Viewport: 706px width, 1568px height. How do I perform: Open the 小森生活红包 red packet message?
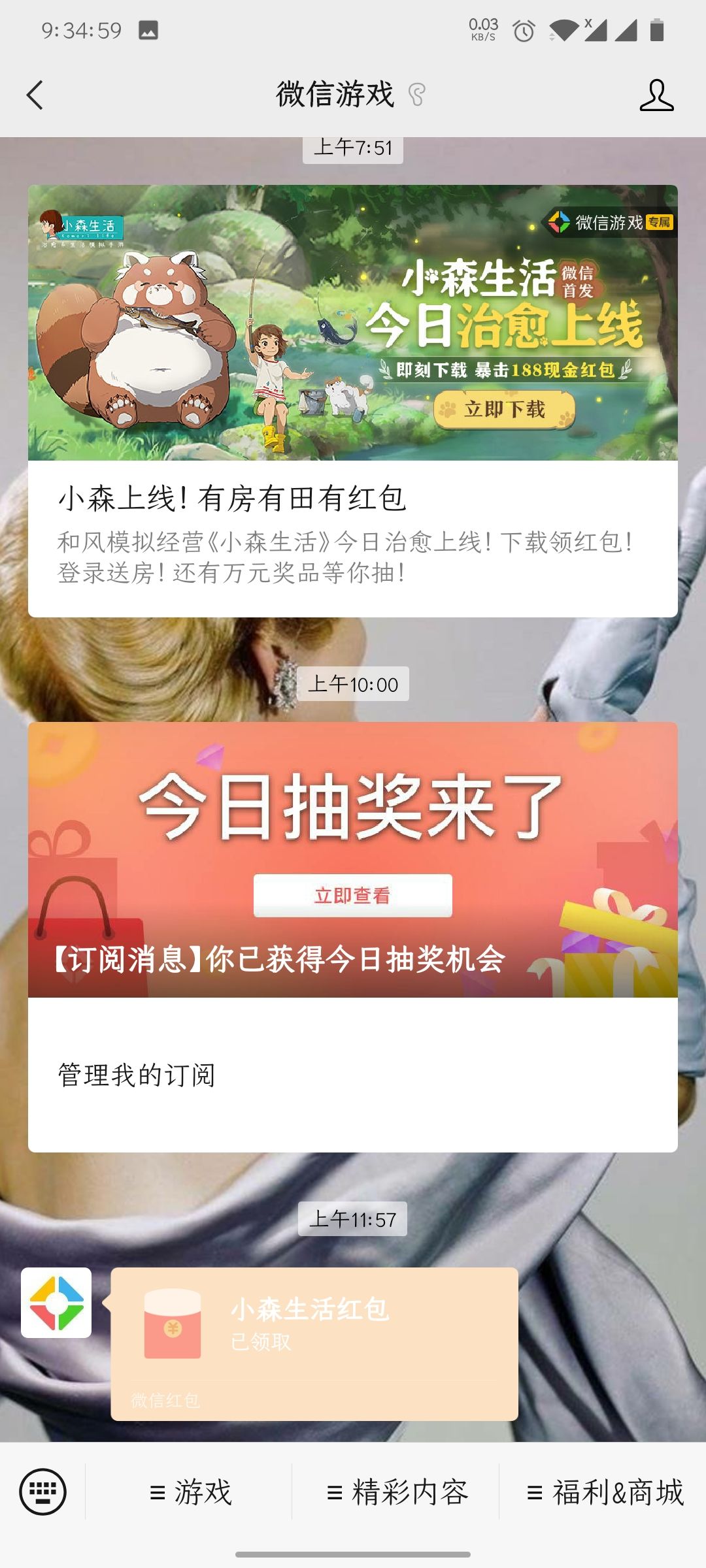pos(314,1344)
